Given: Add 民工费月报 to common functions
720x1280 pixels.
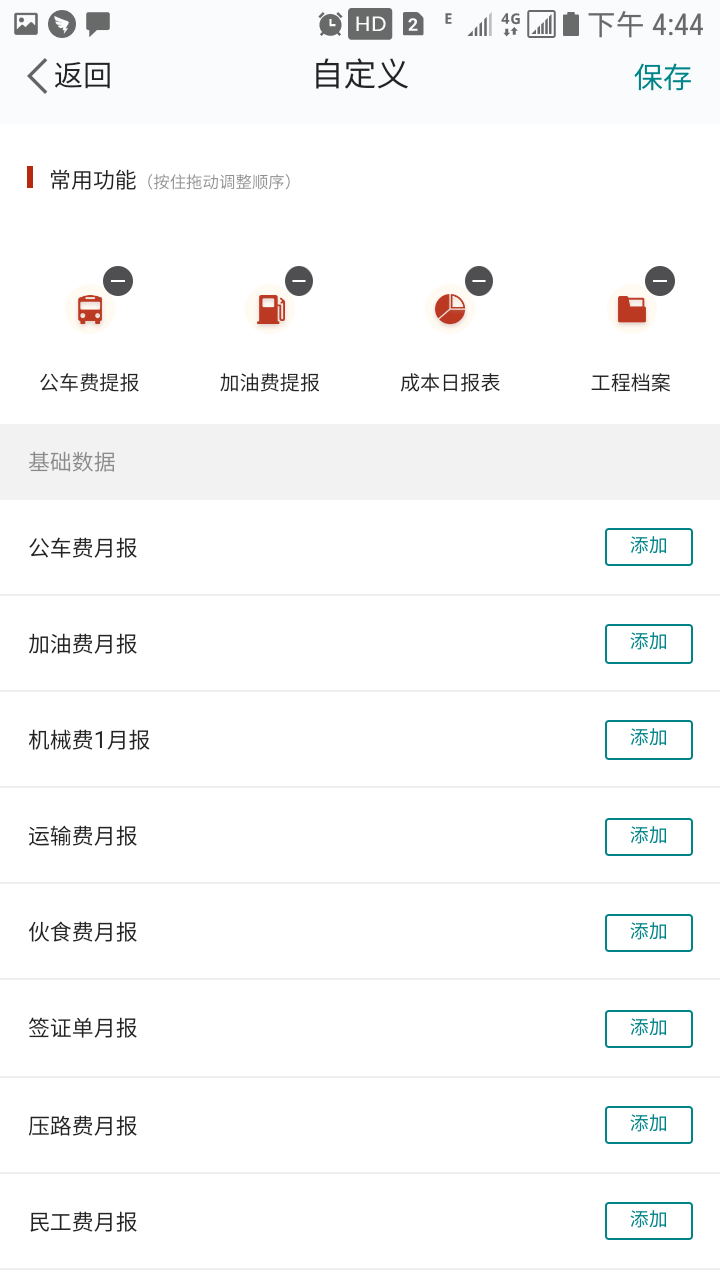Looking at the screenshot, I should 648,1220.
